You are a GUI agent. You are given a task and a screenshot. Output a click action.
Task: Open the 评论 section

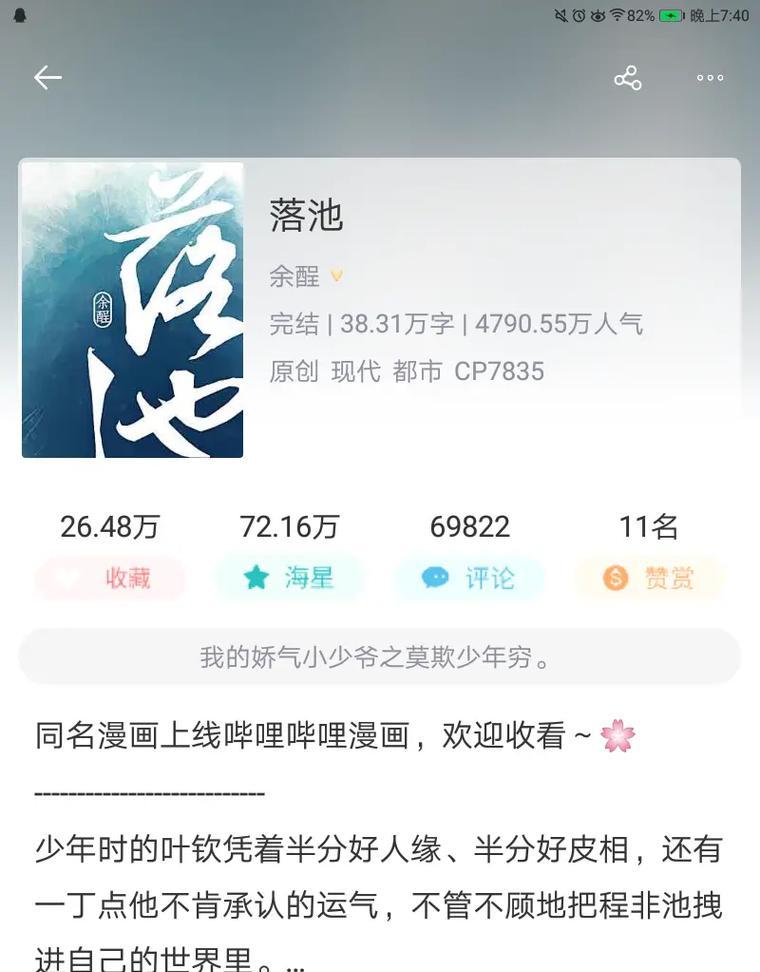point(469,578)
